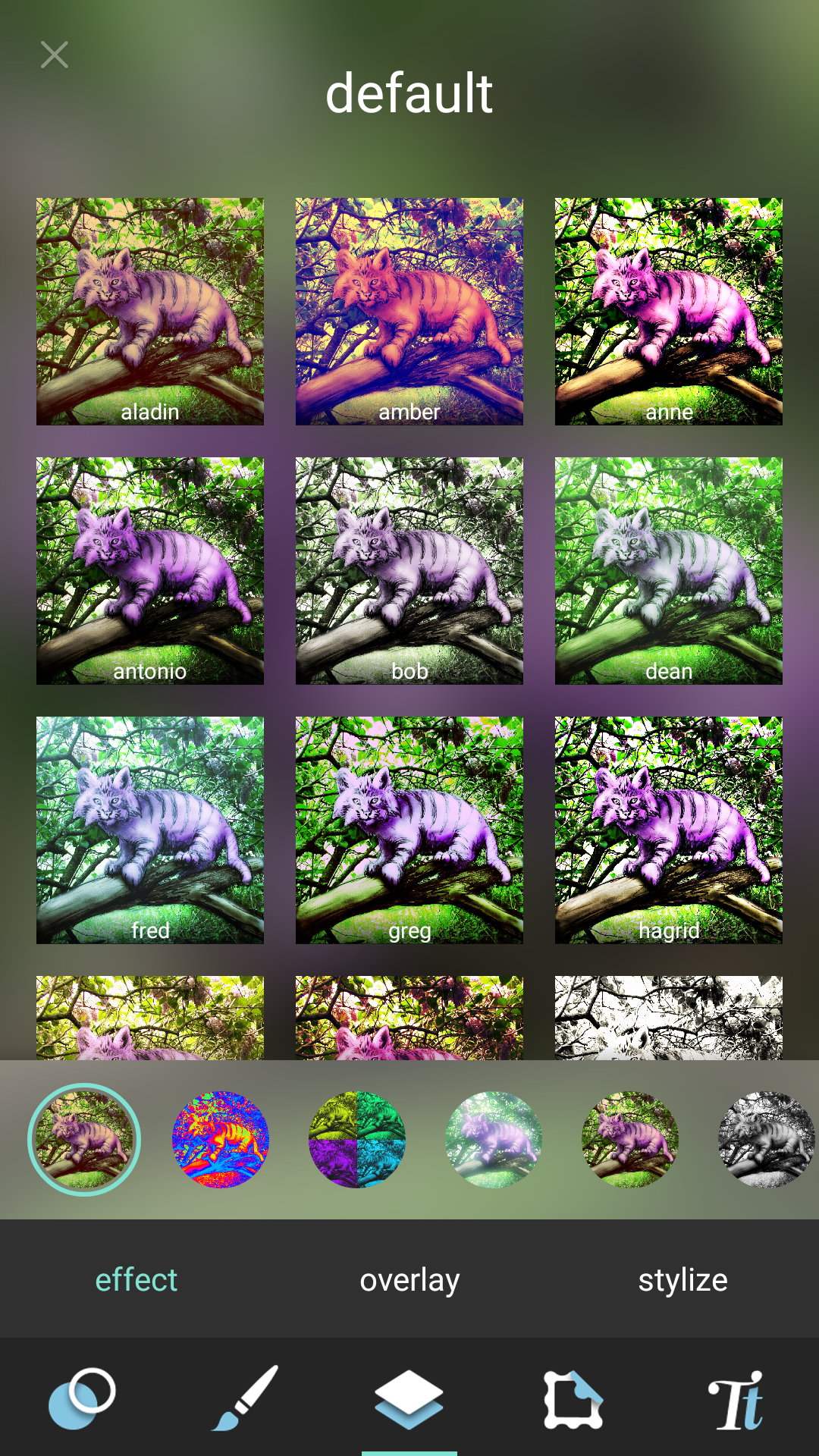
Task: Choose the antonio filter
Action: (150, 571)
